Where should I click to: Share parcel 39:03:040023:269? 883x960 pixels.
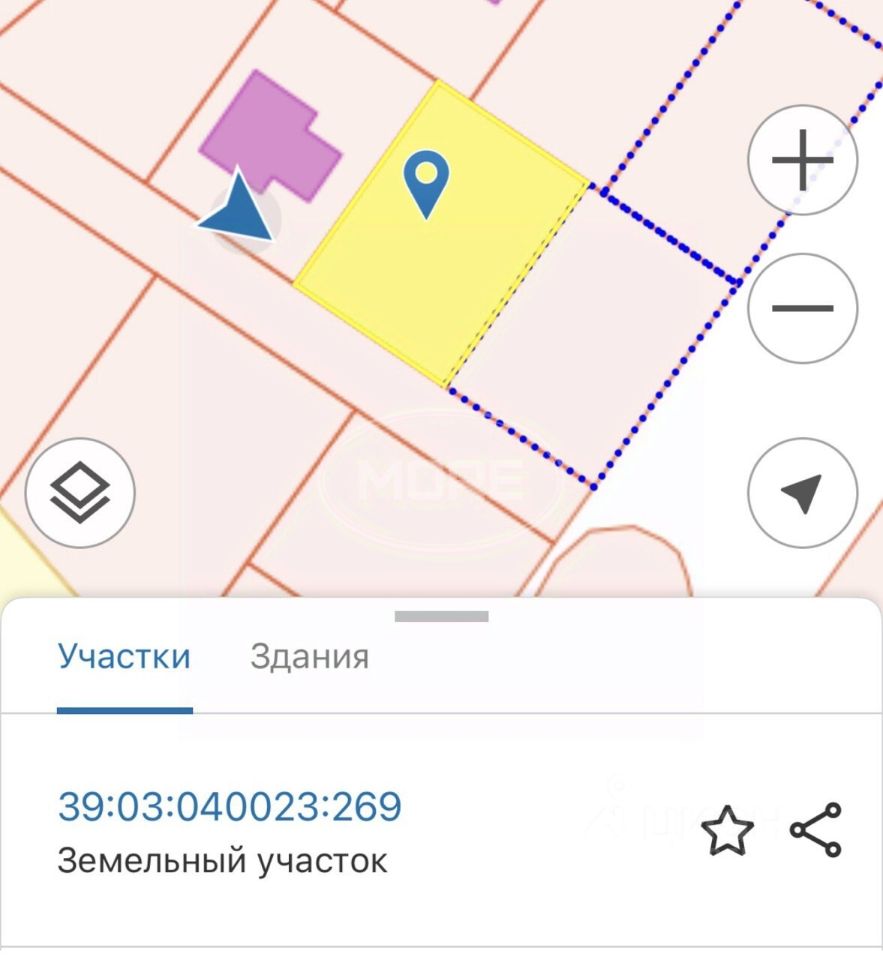coord(816,830)
